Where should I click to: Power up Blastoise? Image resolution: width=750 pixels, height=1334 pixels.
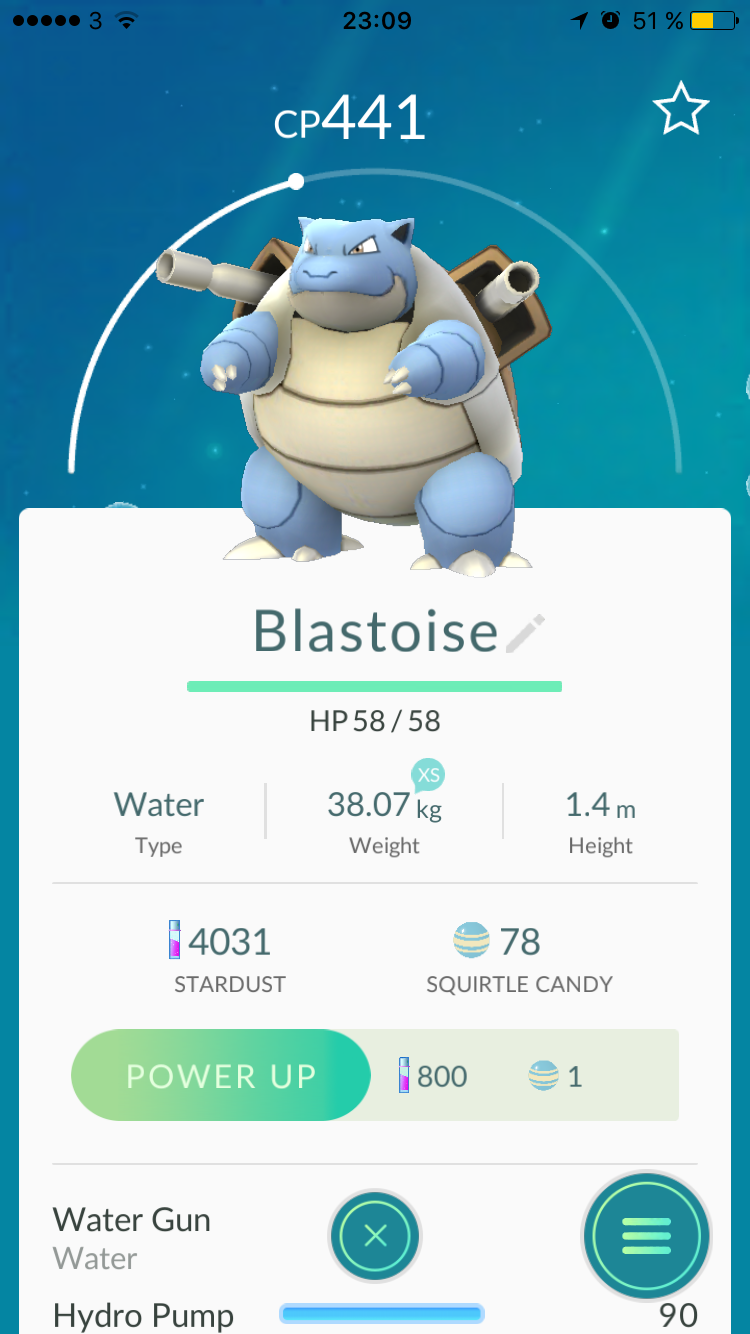[x=221, y=1076]
